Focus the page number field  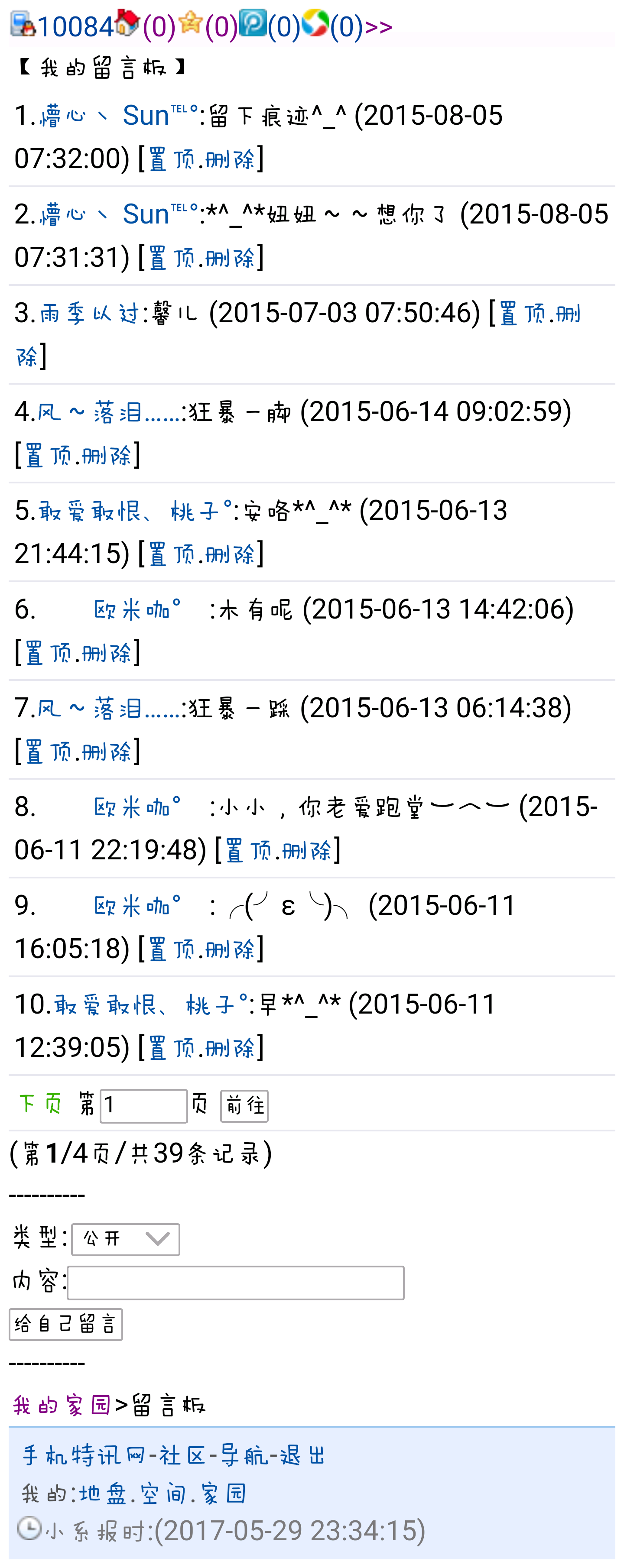click(x=144, y=1105)
